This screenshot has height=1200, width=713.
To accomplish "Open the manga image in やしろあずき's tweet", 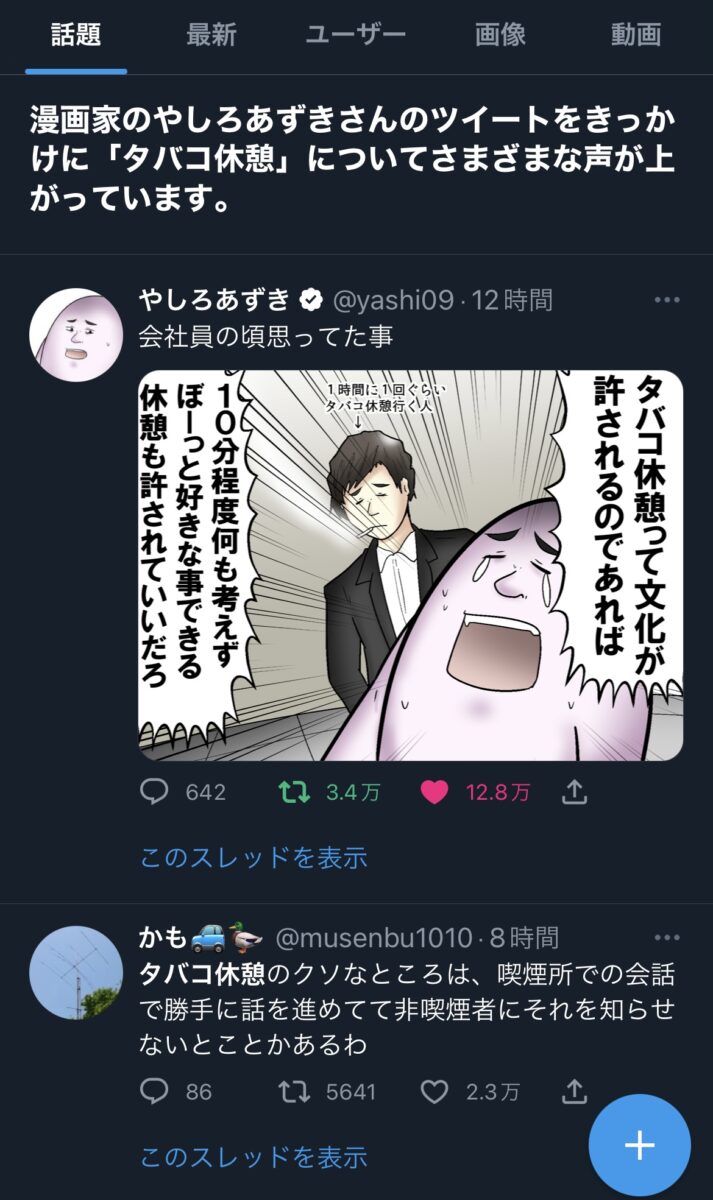I will (x=411, y=565).
